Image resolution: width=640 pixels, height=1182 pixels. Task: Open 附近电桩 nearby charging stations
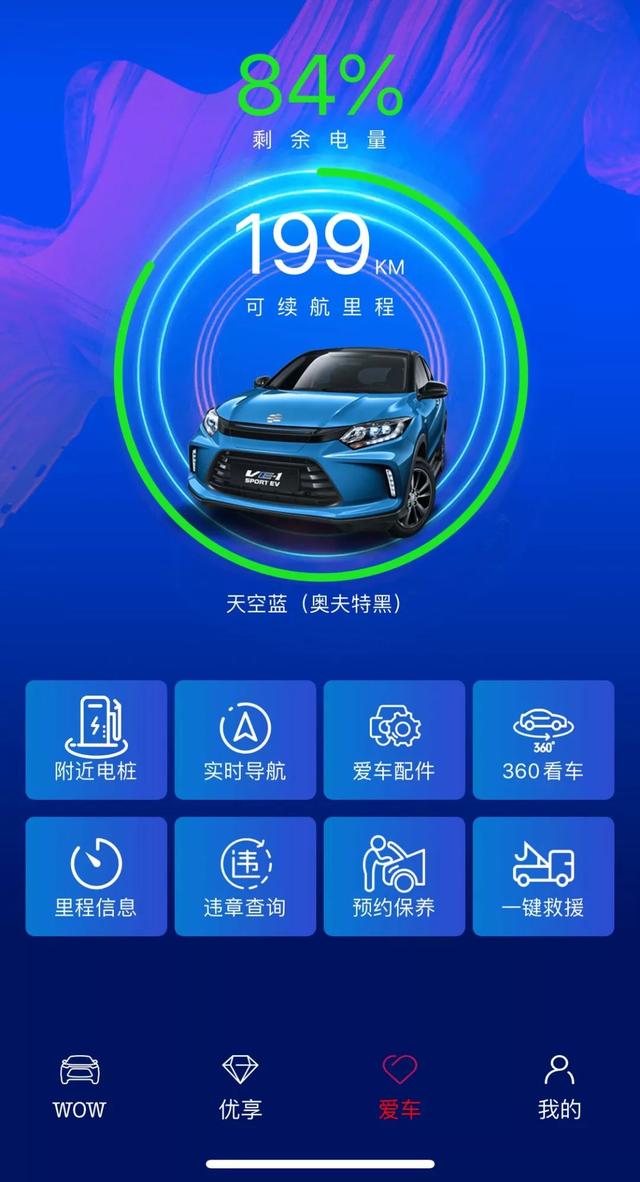(96, 740)
